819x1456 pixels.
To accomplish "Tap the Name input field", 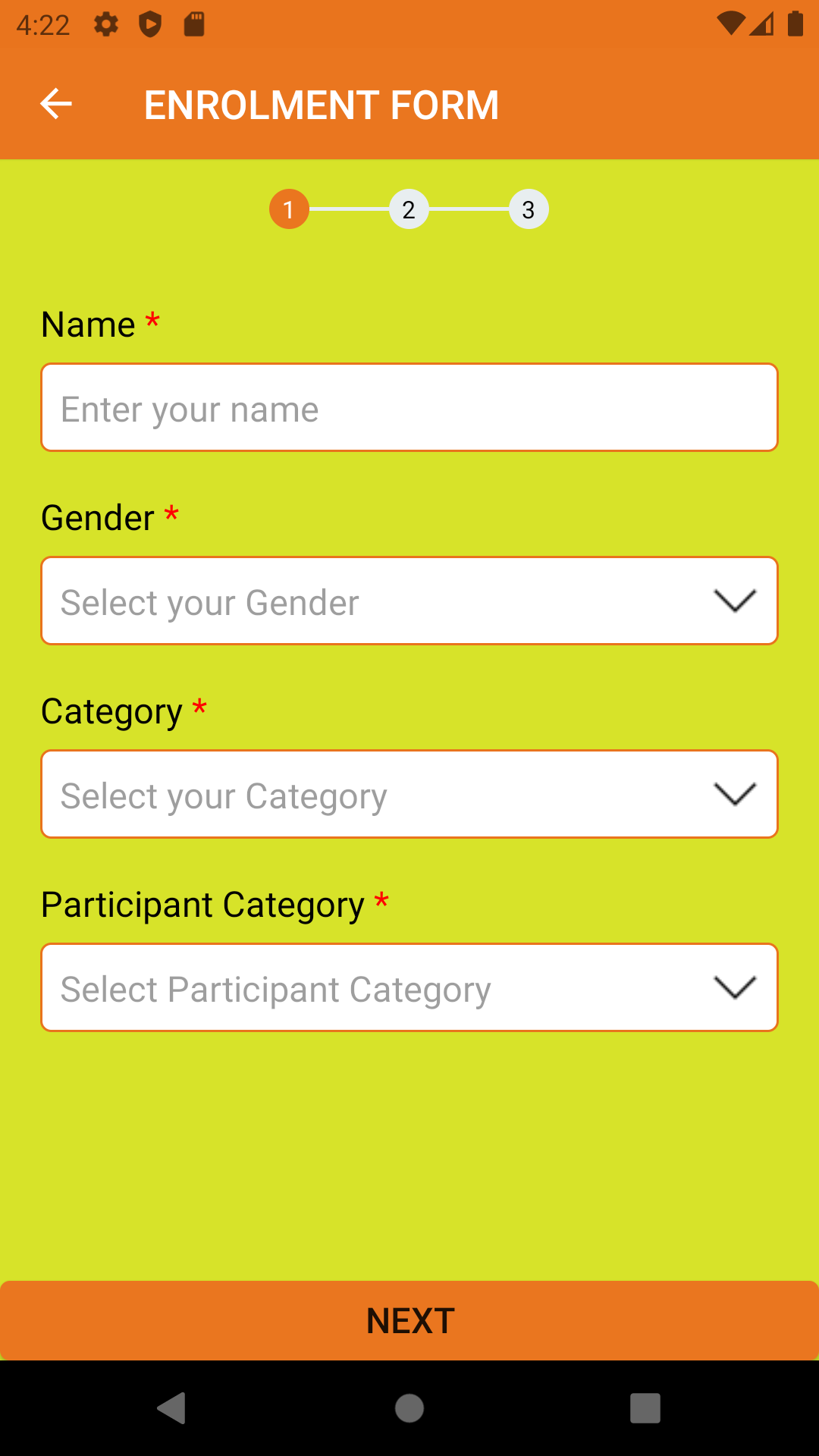I will click(x=409, y=407).
